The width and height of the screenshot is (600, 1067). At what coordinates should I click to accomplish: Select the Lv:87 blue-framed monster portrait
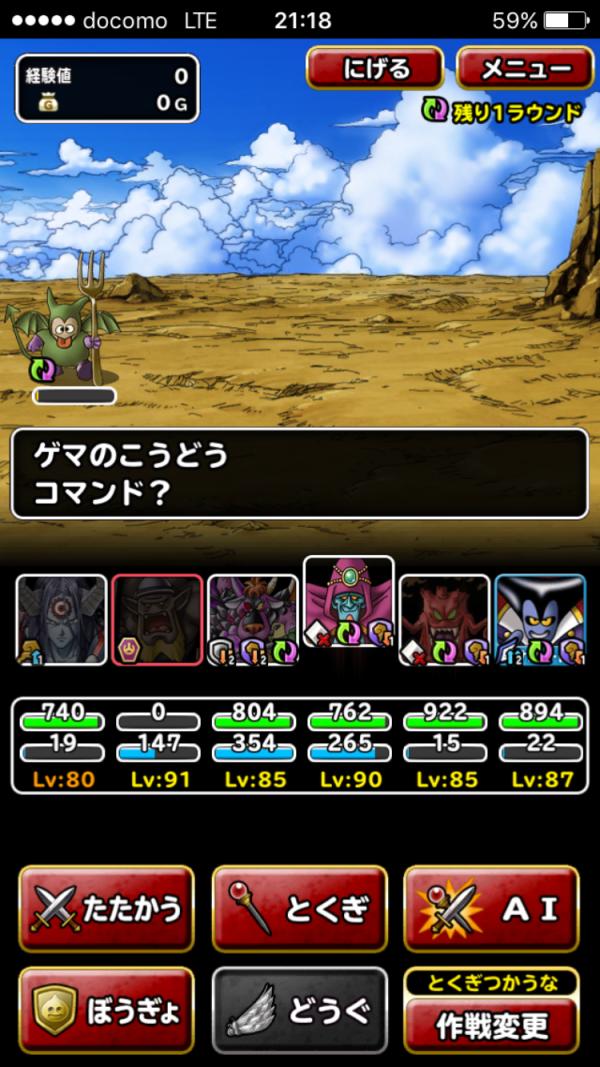pos(540,619)
